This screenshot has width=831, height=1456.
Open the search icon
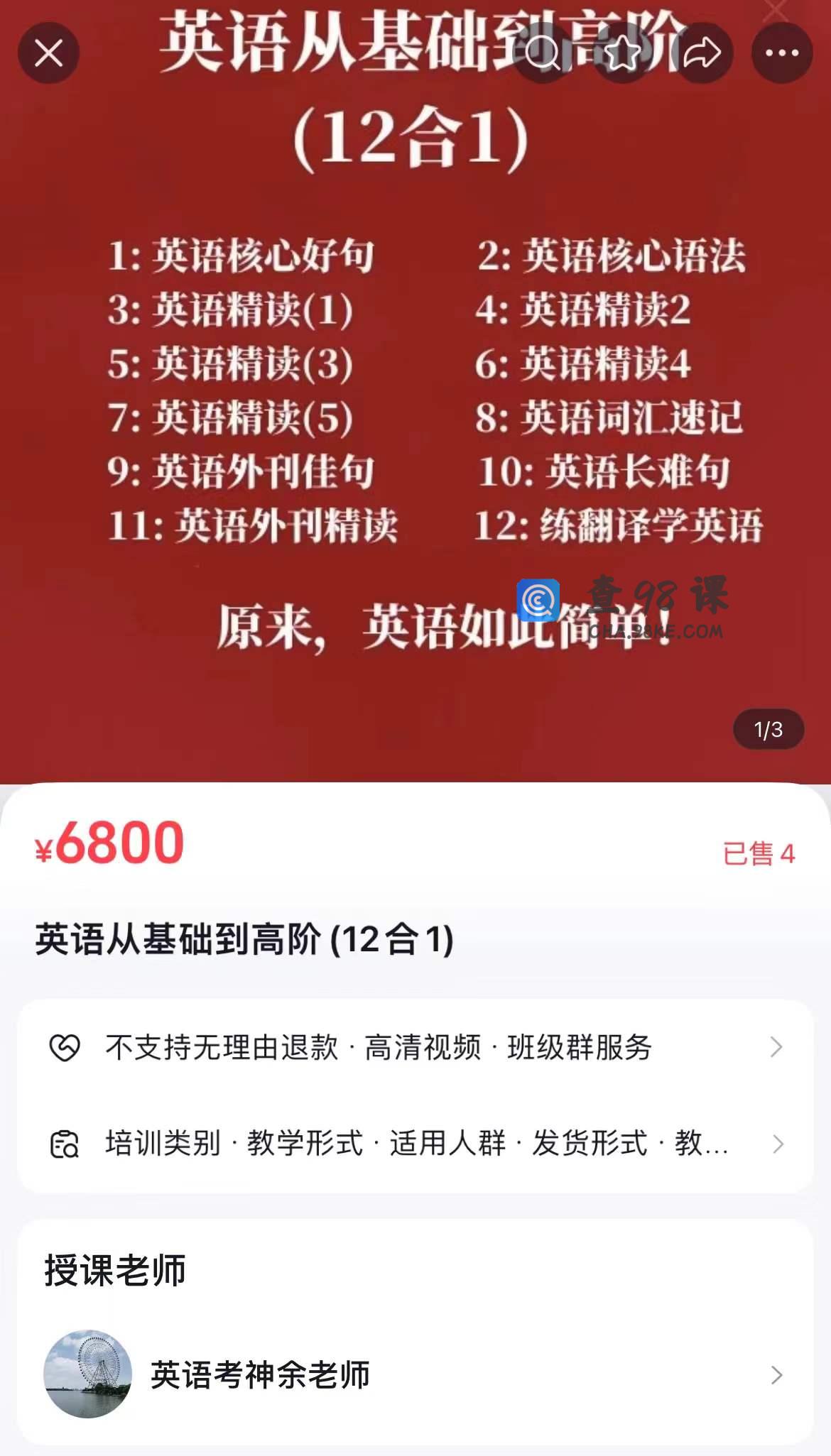(542, 53)
